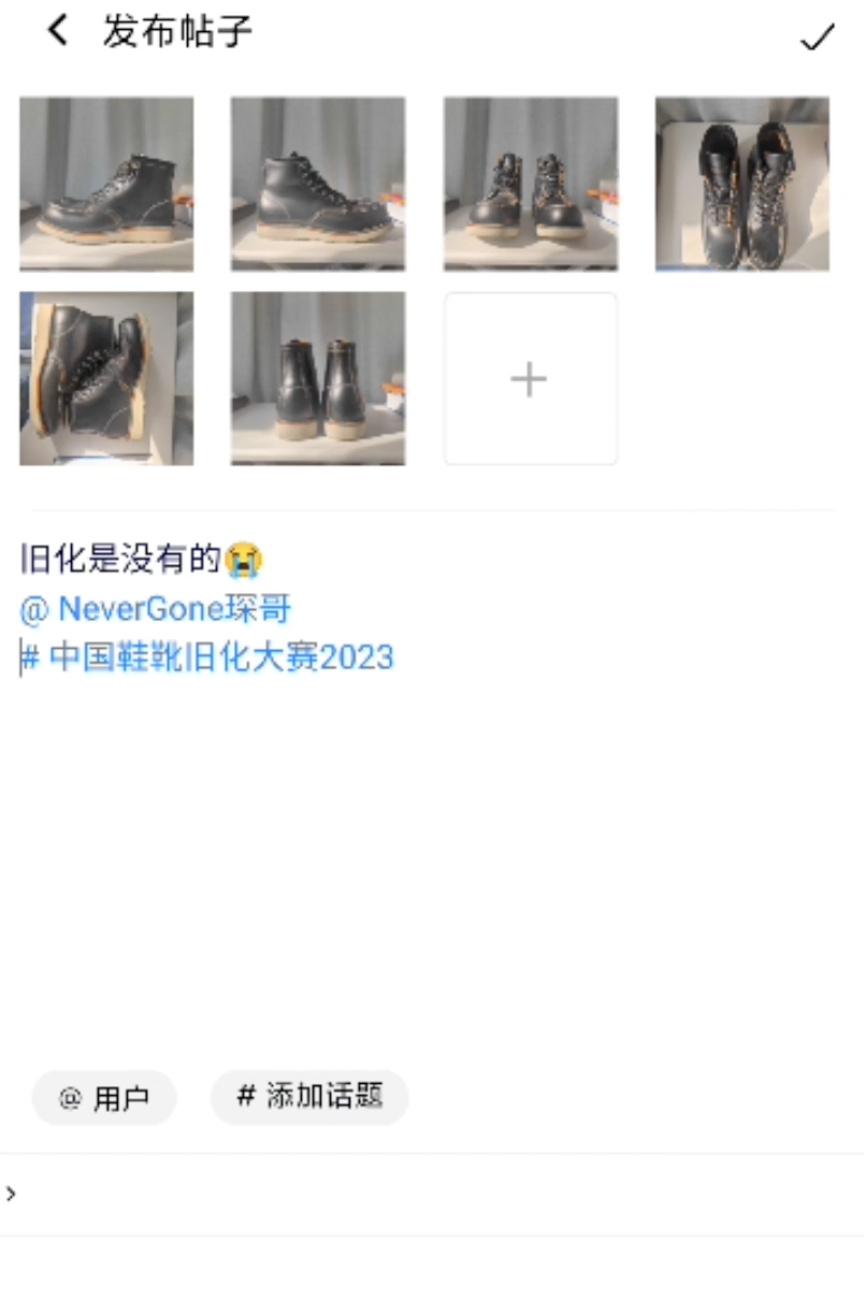Image resolution: width=864 pixels, height=1306 pixels.
Task: Go back from the 发布帖子 screen
Action: (x=57, y=31)
